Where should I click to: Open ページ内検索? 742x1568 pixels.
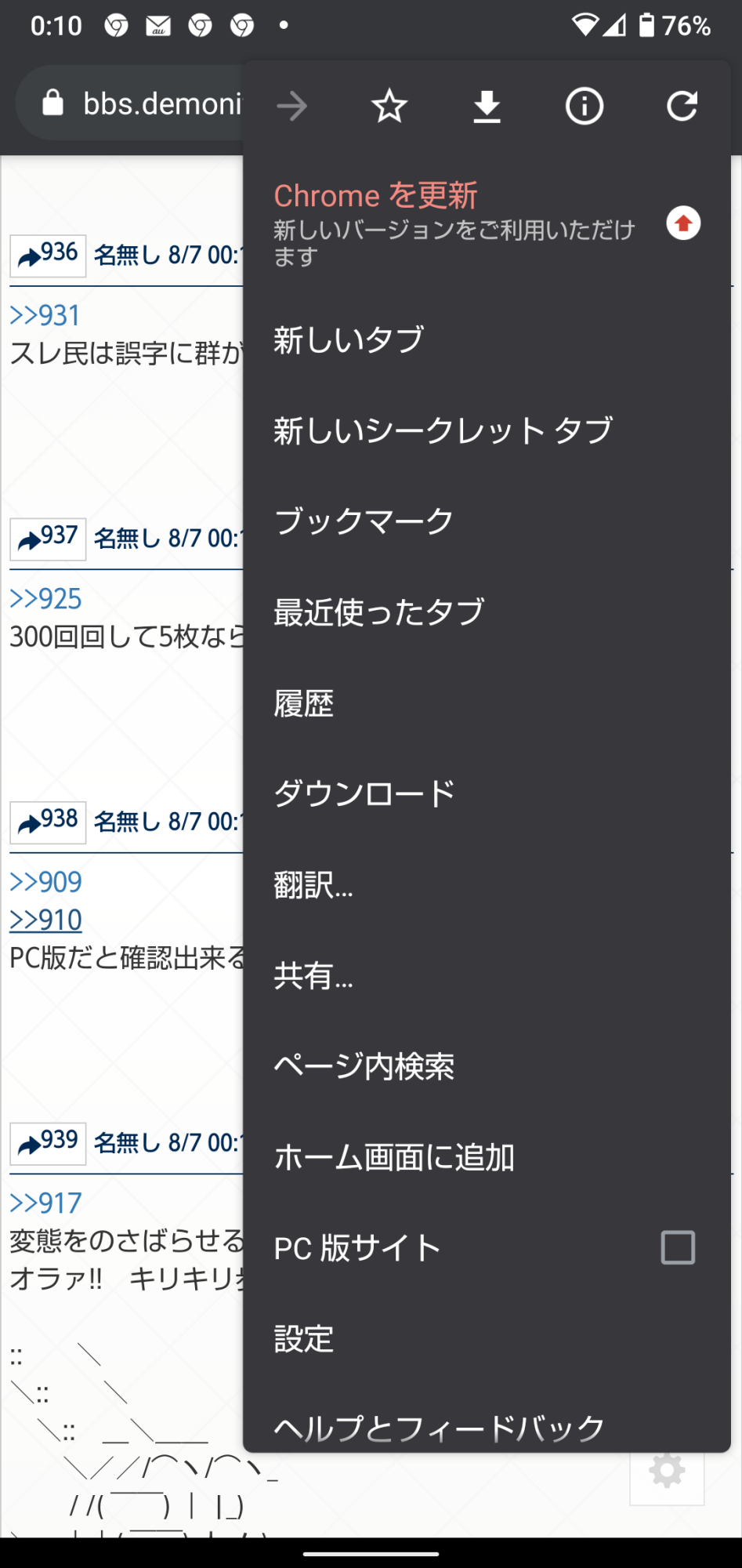(x=364, y=1066)
